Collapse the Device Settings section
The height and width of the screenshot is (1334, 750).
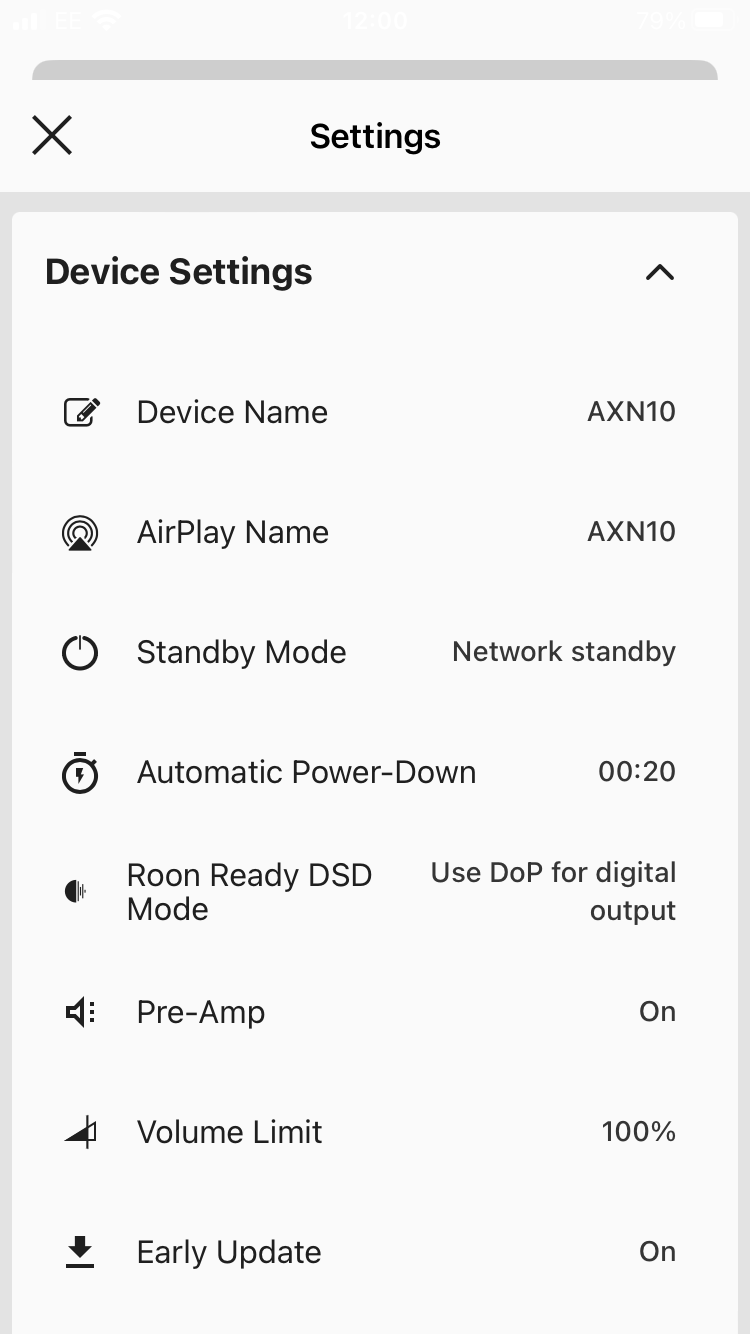[x=659, y=272]
